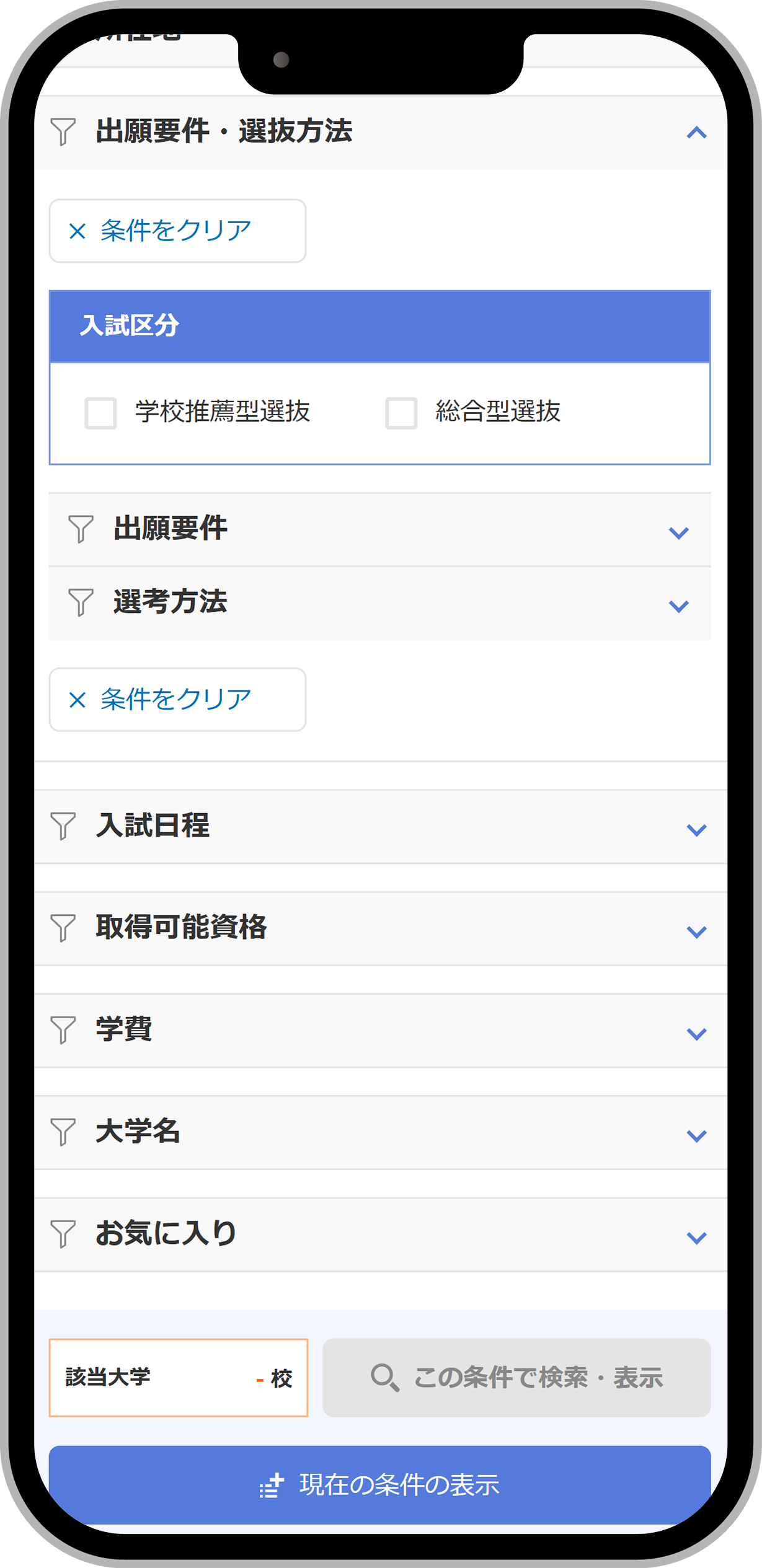762x1568 pixels.
Task: Click the funnel icon next to 学費
Action: click(x=64, y=1031)
